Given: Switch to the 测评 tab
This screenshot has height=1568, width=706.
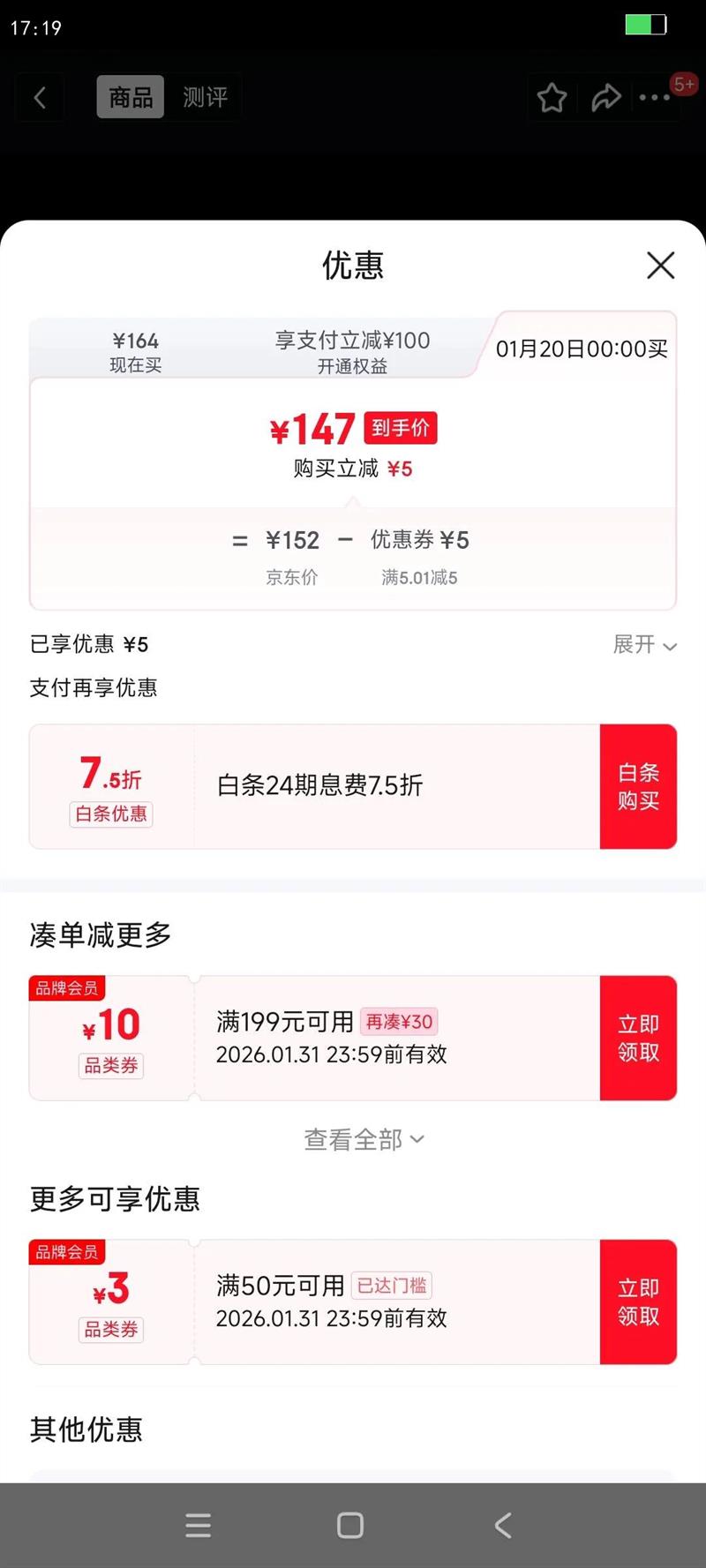Looking at the screenshot, I should tap(205, 97).
